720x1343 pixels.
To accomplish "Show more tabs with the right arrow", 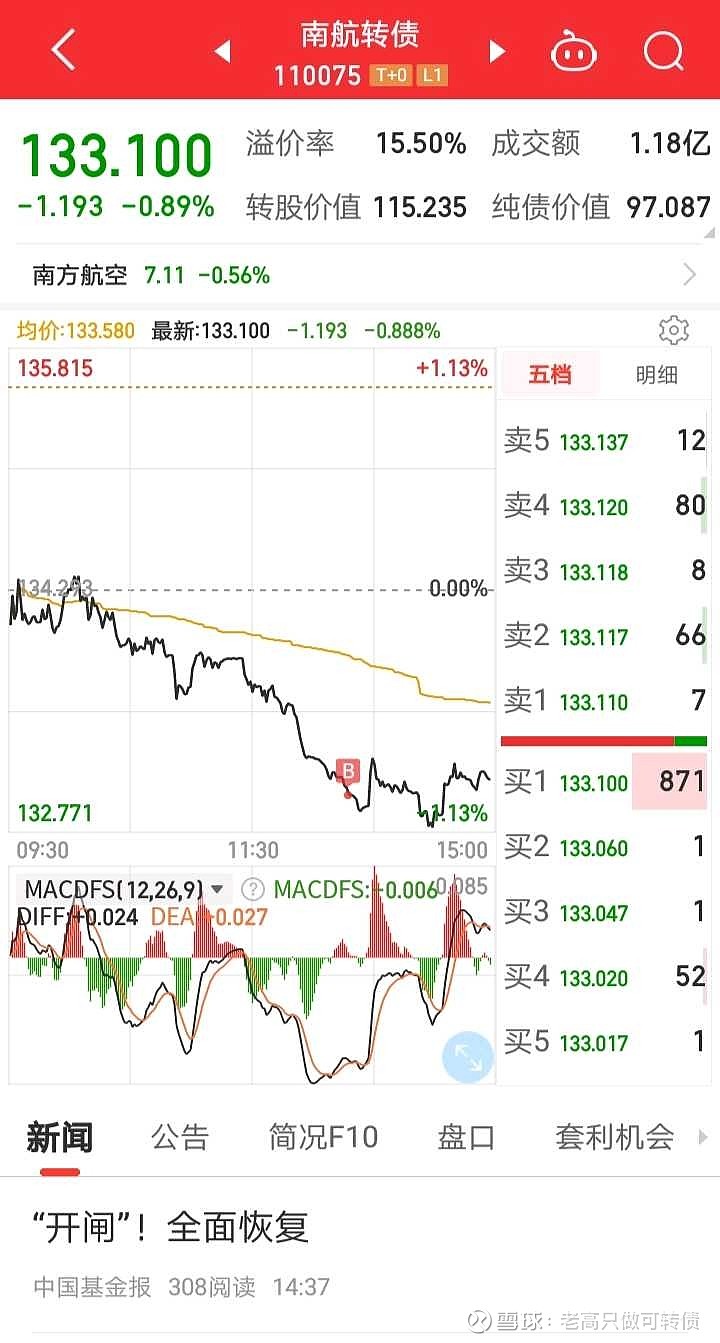I will [x=702, y=1137].
